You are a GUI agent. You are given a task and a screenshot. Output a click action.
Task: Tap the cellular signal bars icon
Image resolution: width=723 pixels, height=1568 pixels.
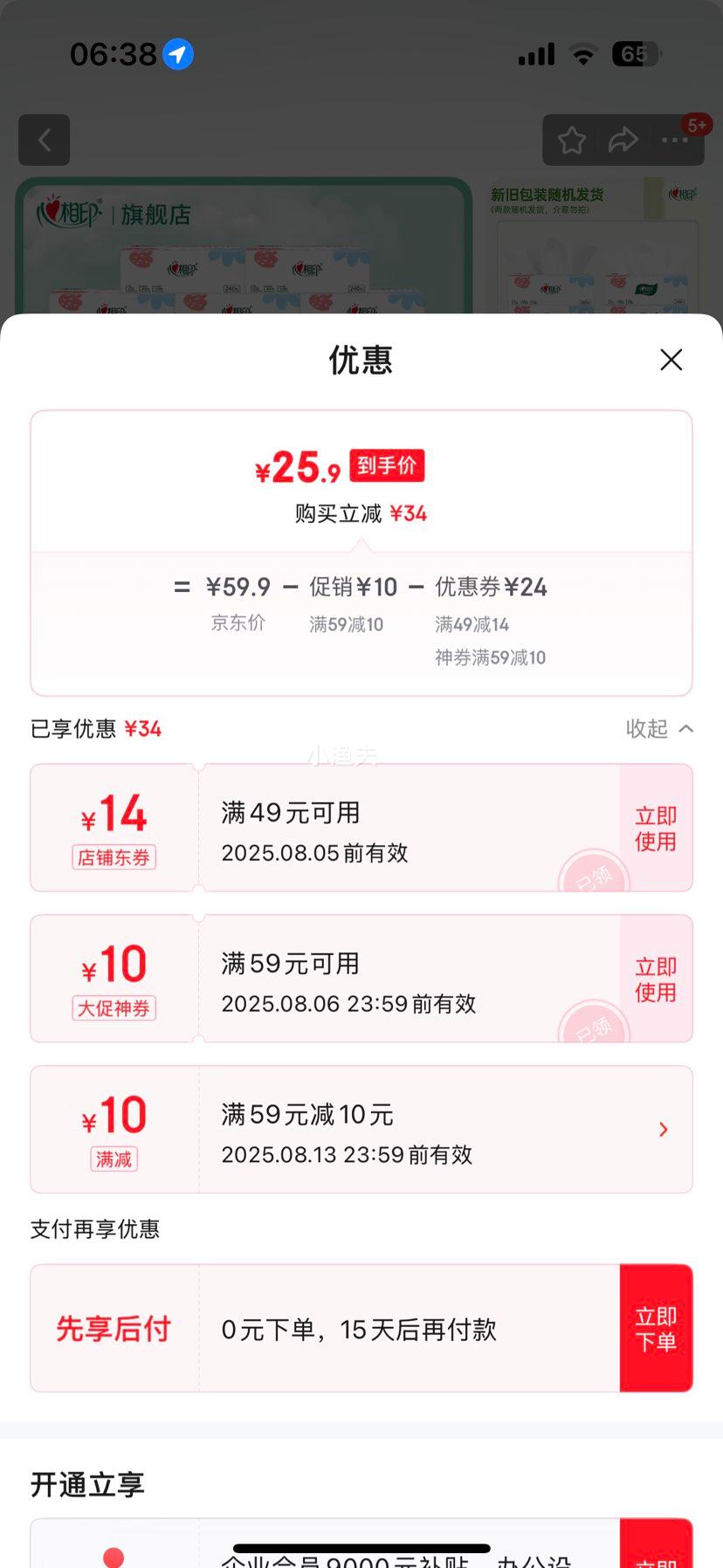click(x=535, y=53)
